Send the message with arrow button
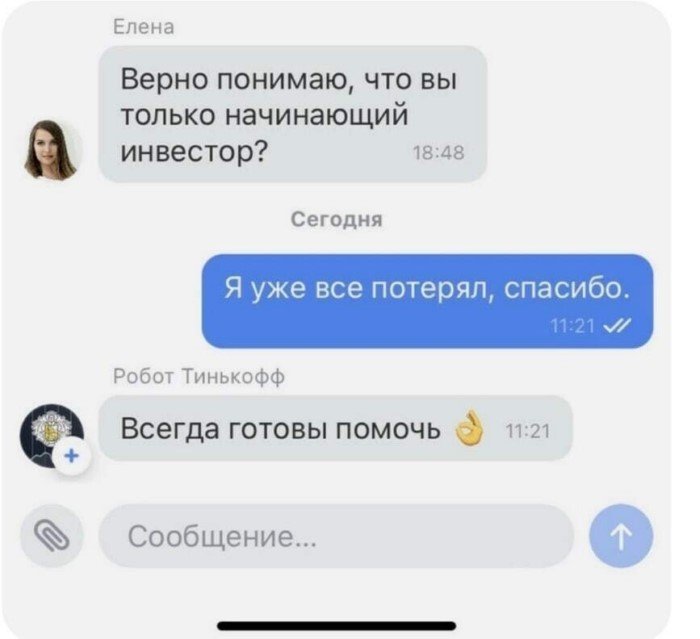The image size is (700, 639). tap(620, 537)
